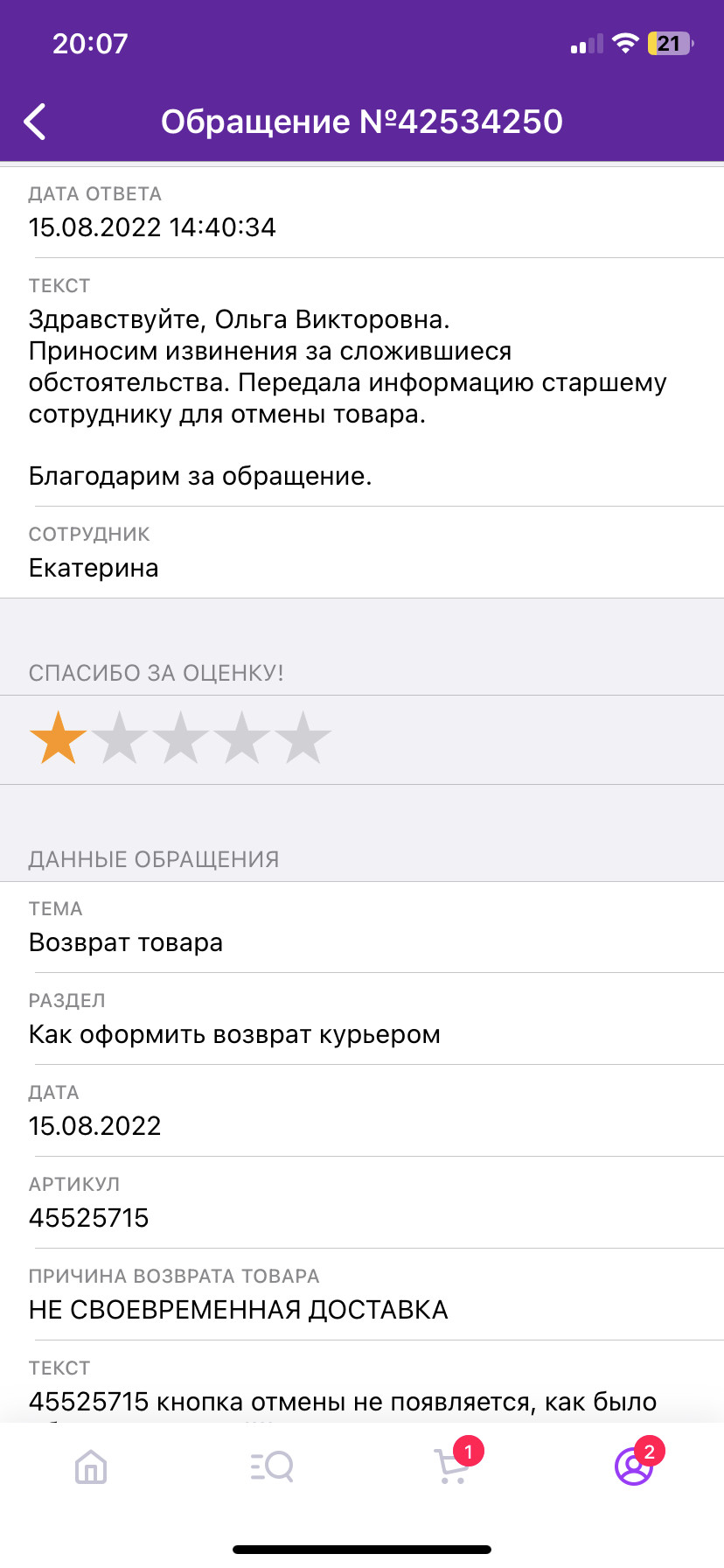724x1568 pixels.
Task: Select the third rating star
Action: click(181, 738)
